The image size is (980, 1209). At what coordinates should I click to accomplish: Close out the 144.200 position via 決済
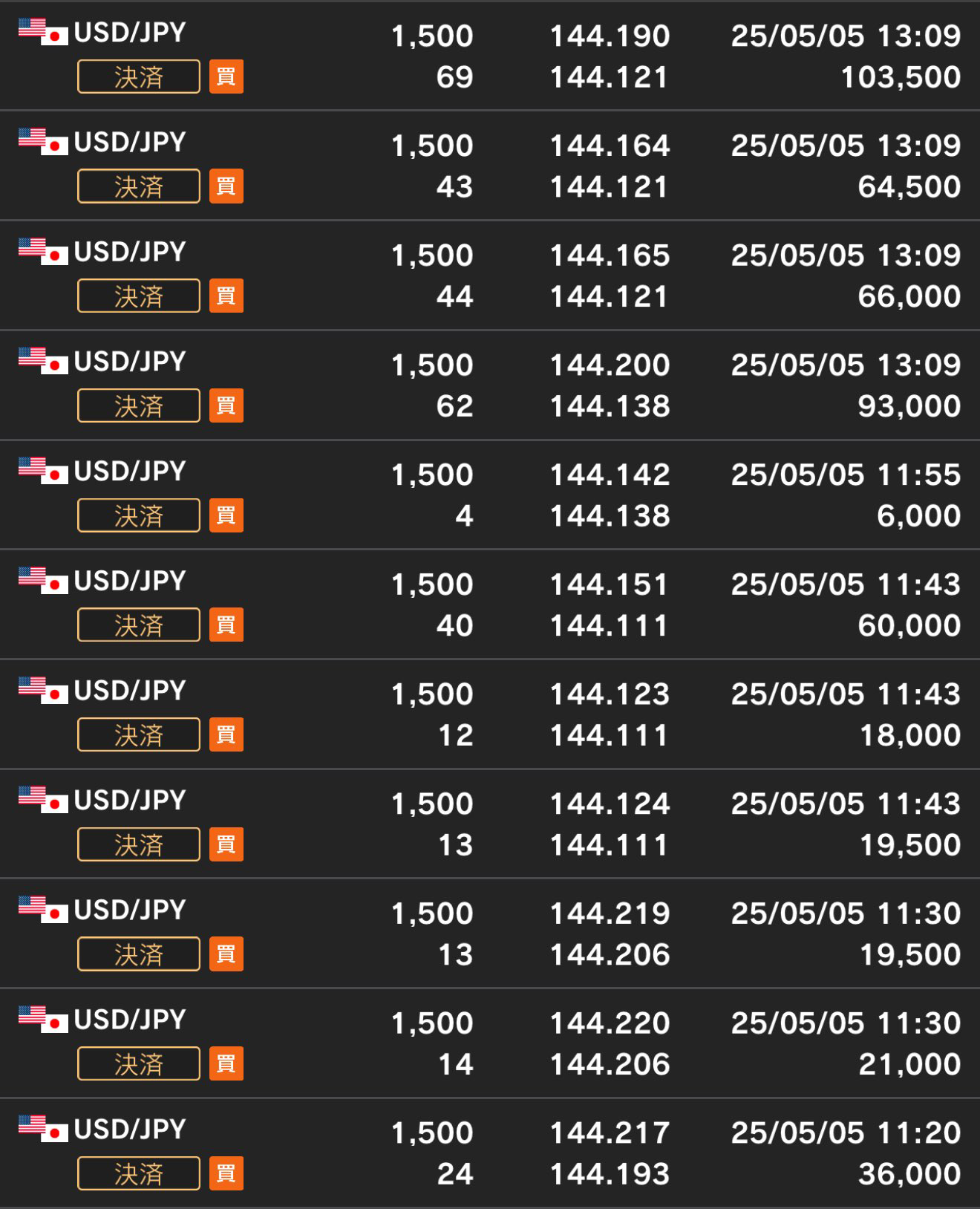pos(139,405)
